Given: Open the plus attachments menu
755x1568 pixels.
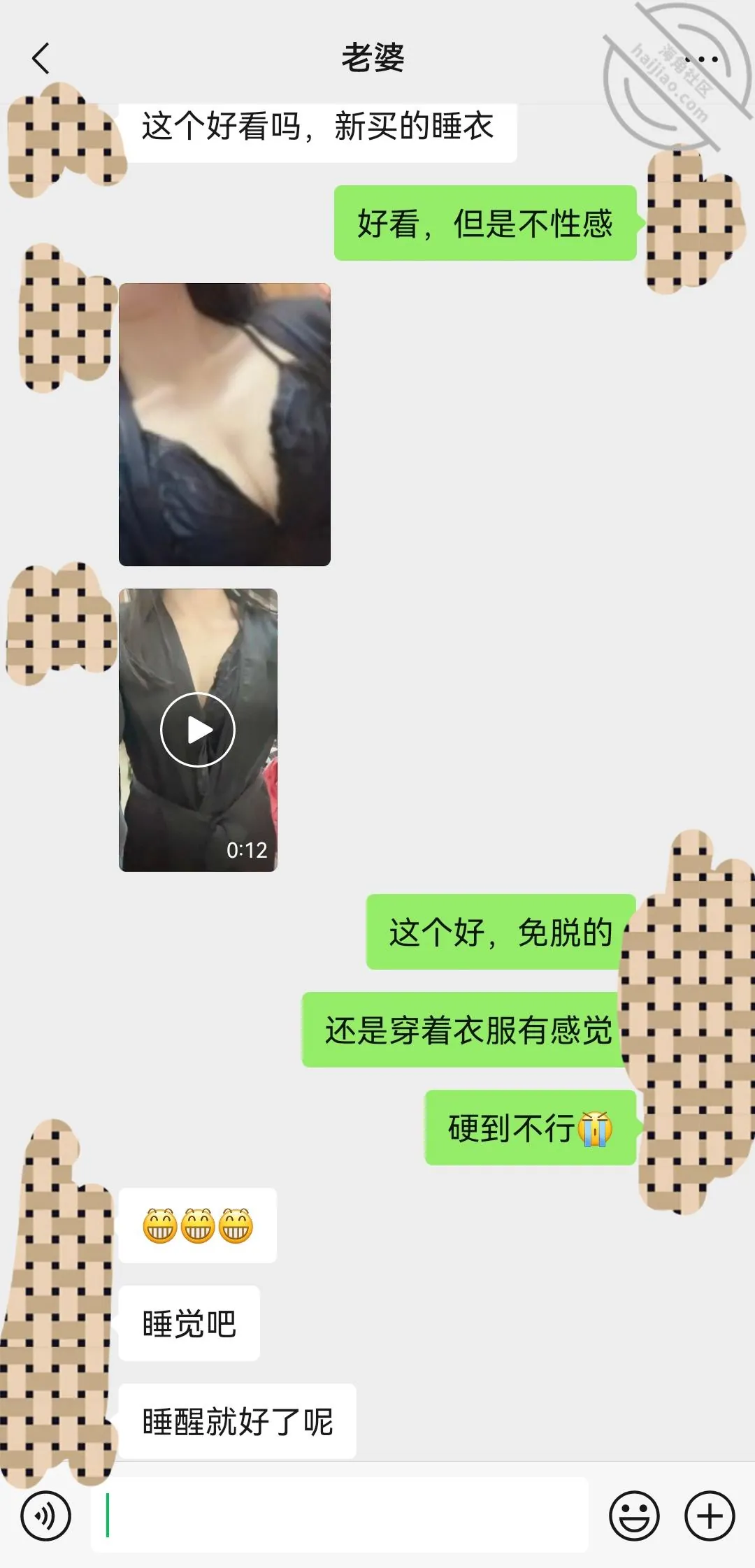Looking at the screenshot, I should (710, 1516).
